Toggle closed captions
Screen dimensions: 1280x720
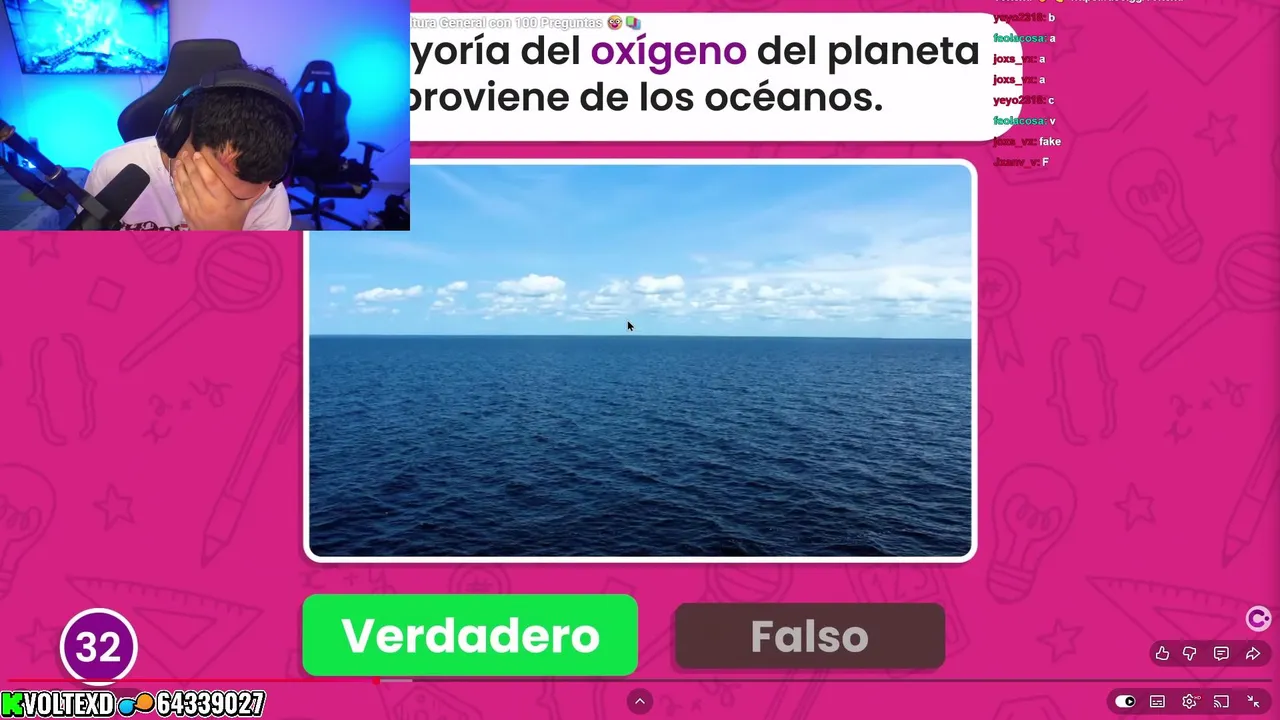pyautogui.click(x=1157, y=702)
